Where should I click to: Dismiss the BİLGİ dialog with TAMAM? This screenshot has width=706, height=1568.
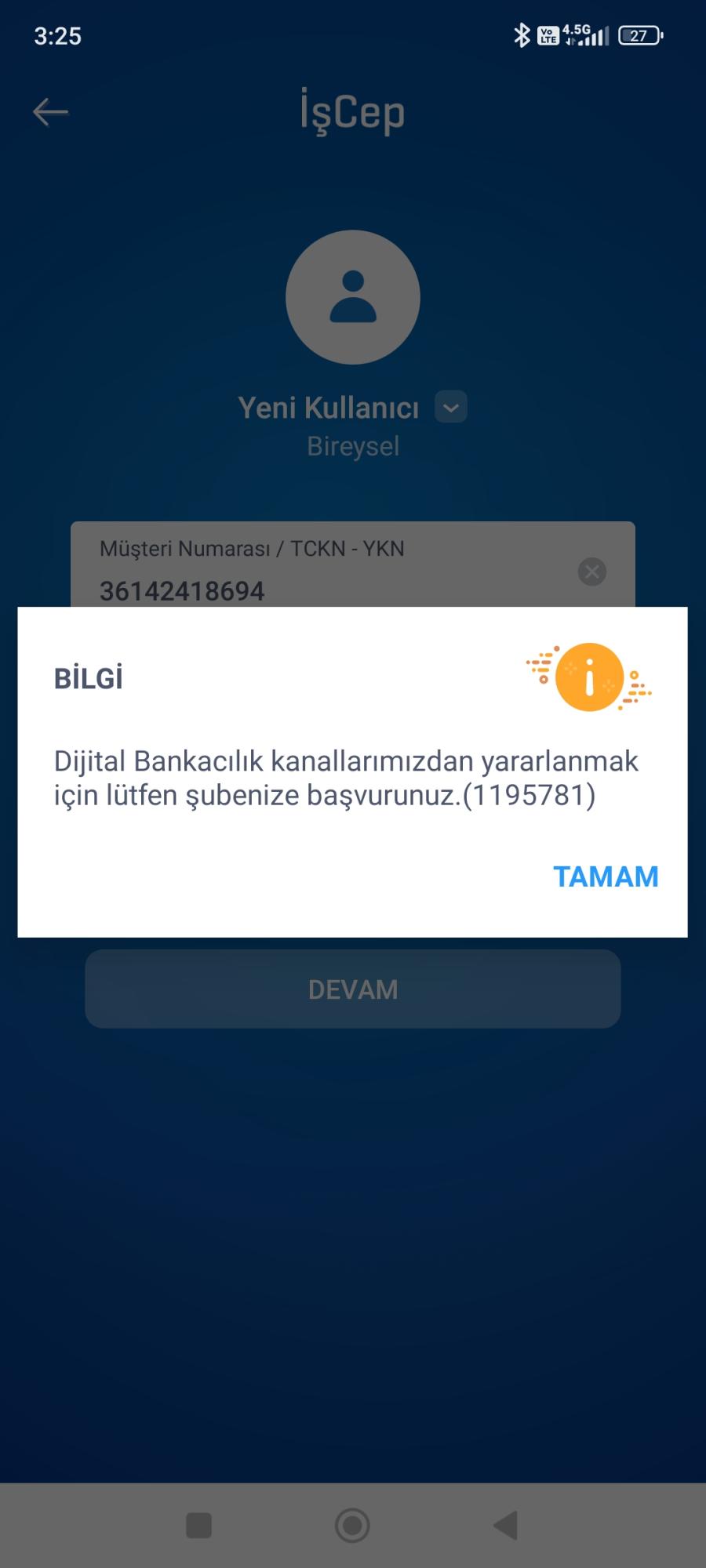(606, 876)
